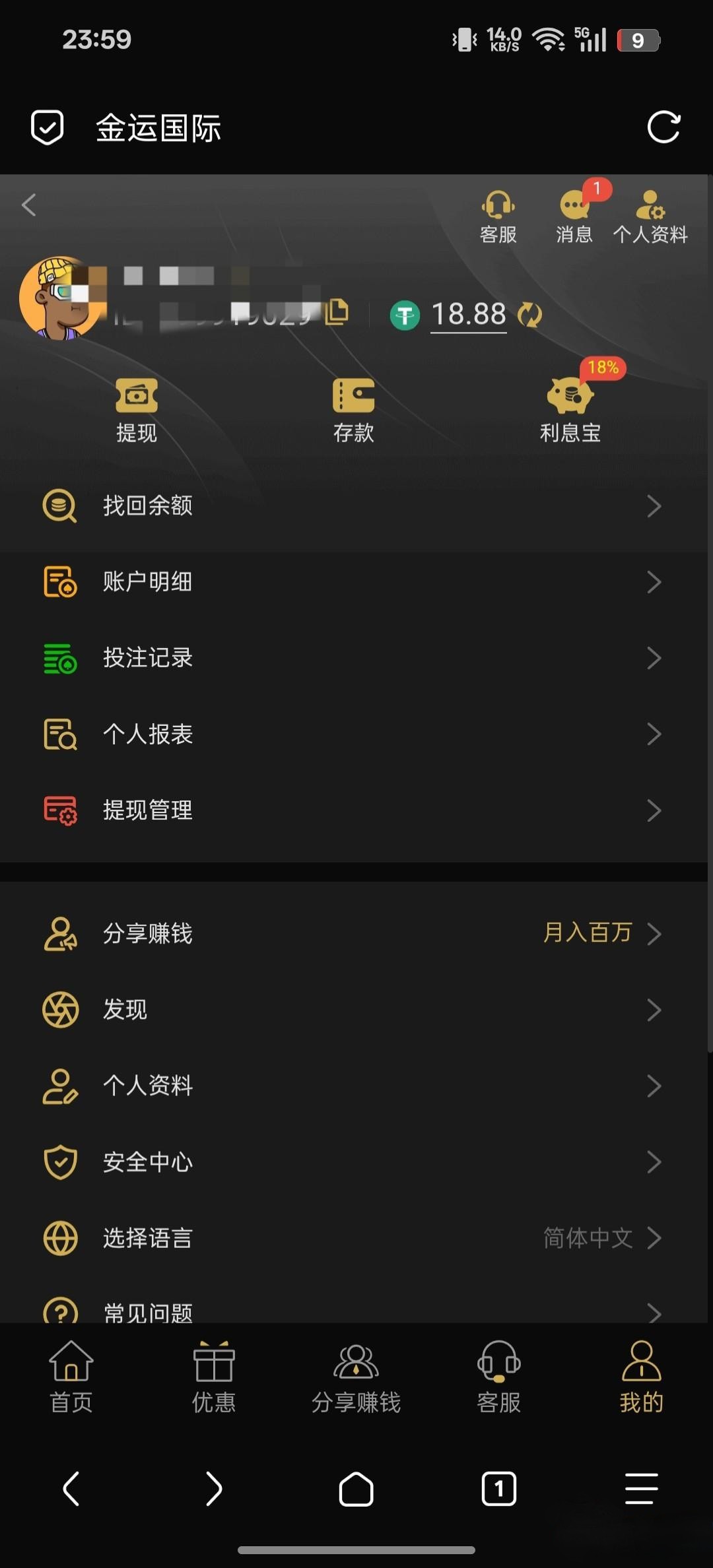Switch to the 优惠 tab
Image resolution: width=713 pixels, height=1568 pixels.
coord(214,1377)
